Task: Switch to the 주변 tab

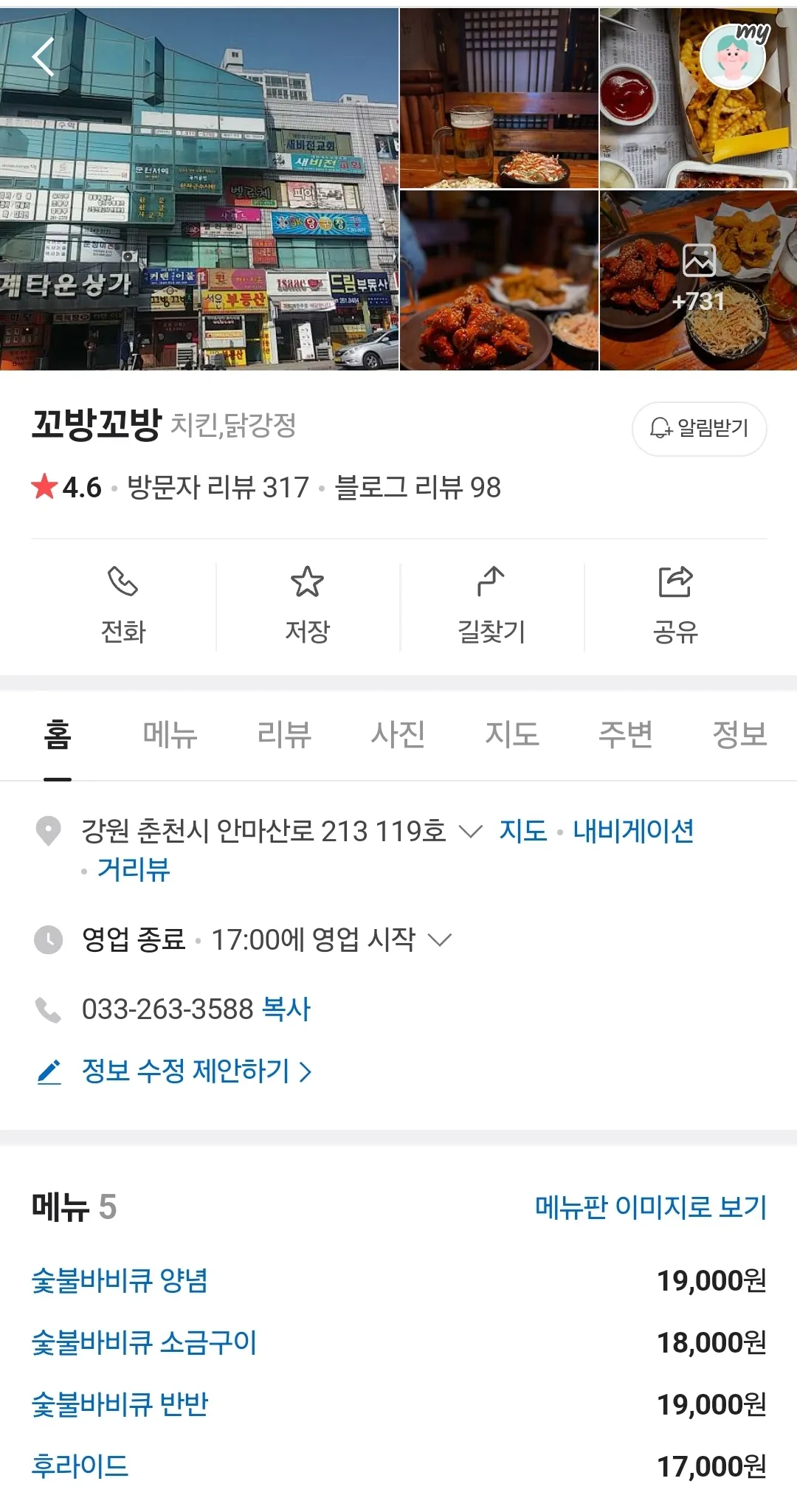Action: pyautogui.click(x=625, y=735)
